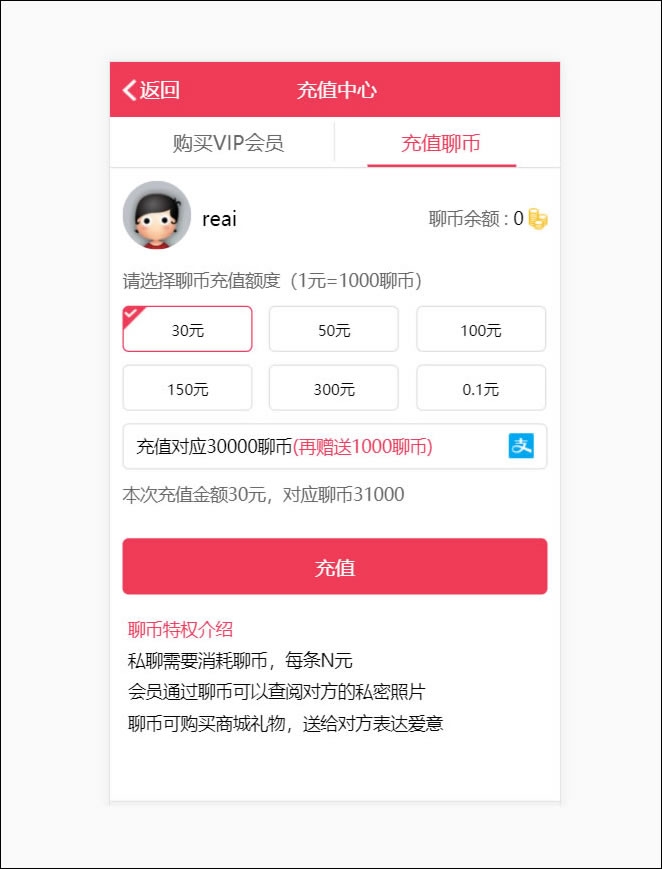Image resolution: width=662 pixels, height=869 pixels.
Task: Tap the red 充值 button
Action: 334,567
